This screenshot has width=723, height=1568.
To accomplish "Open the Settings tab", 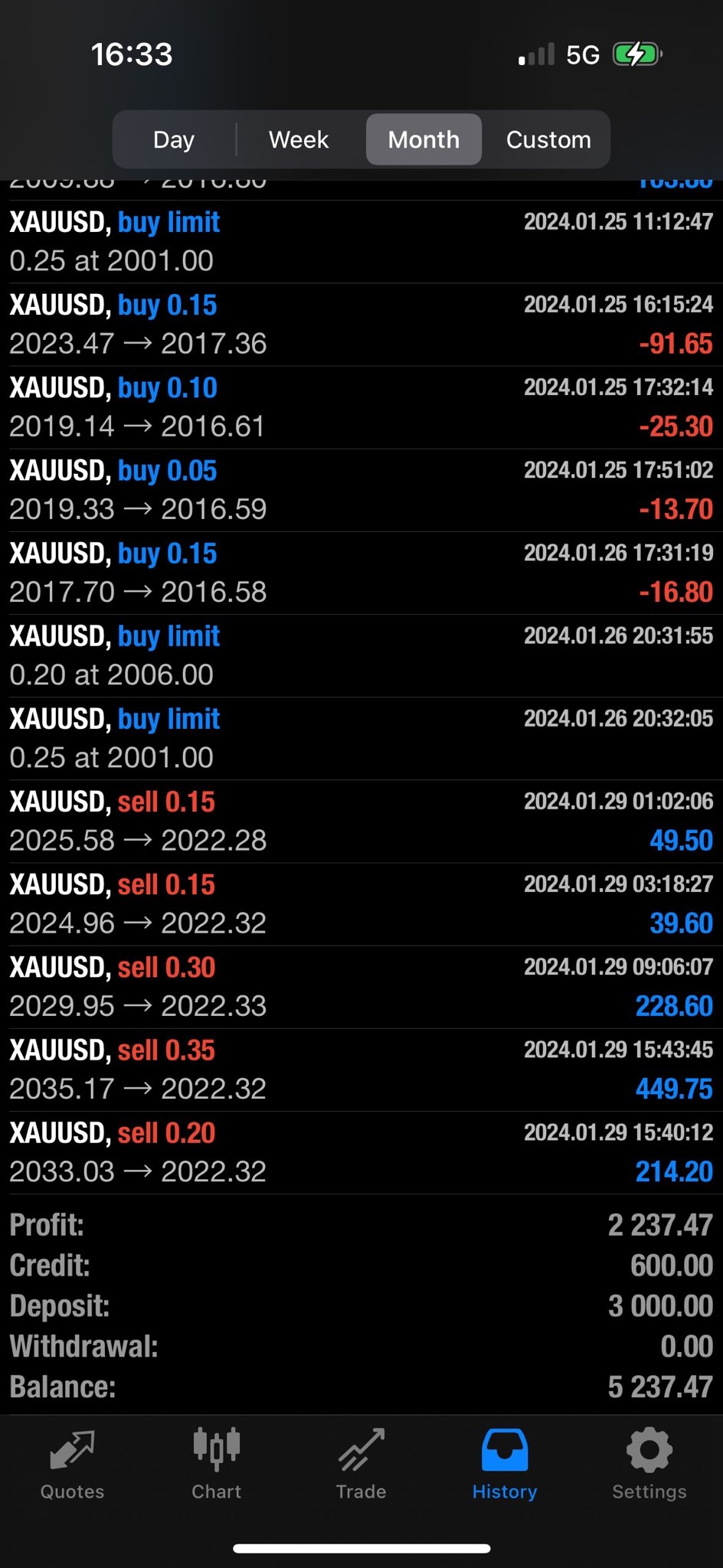I will coord(649,1465).
